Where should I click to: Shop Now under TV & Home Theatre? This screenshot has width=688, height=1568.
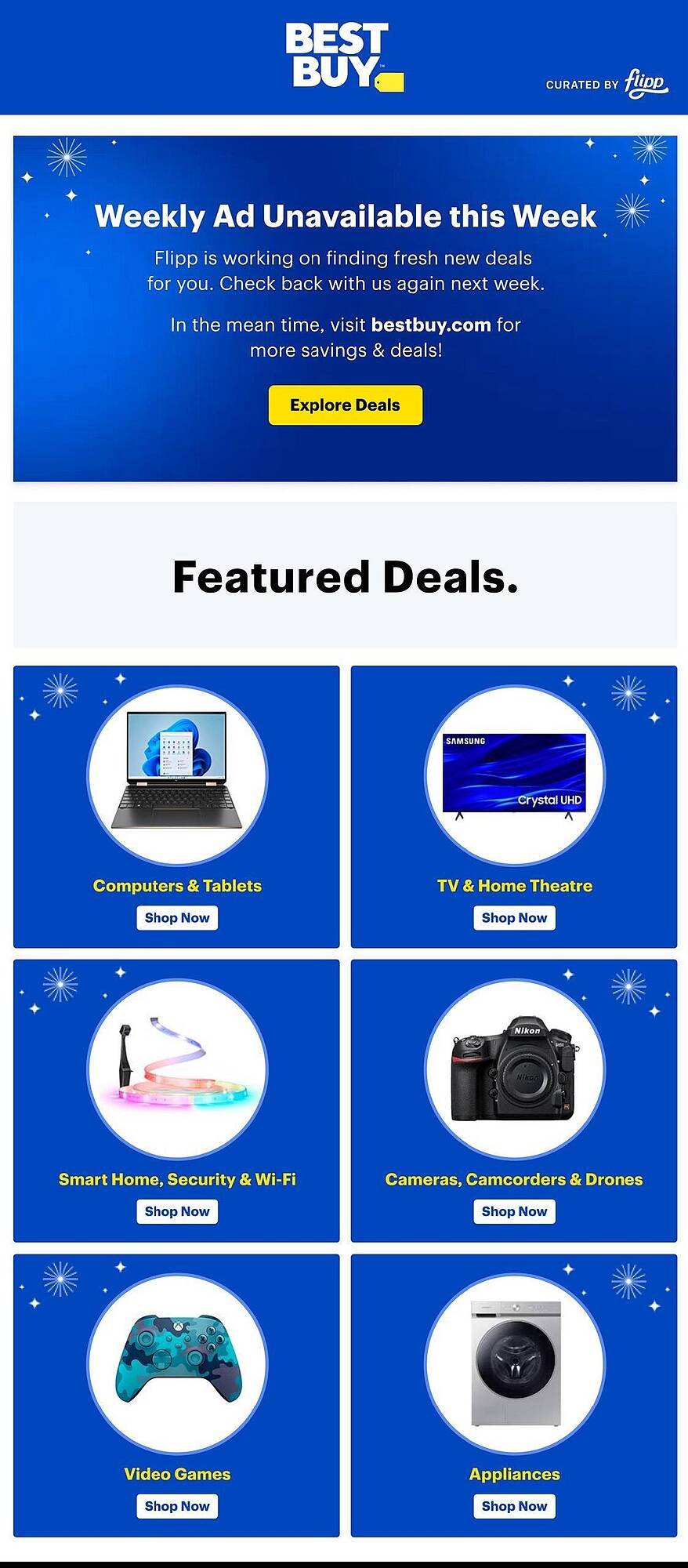coord(513,917)
